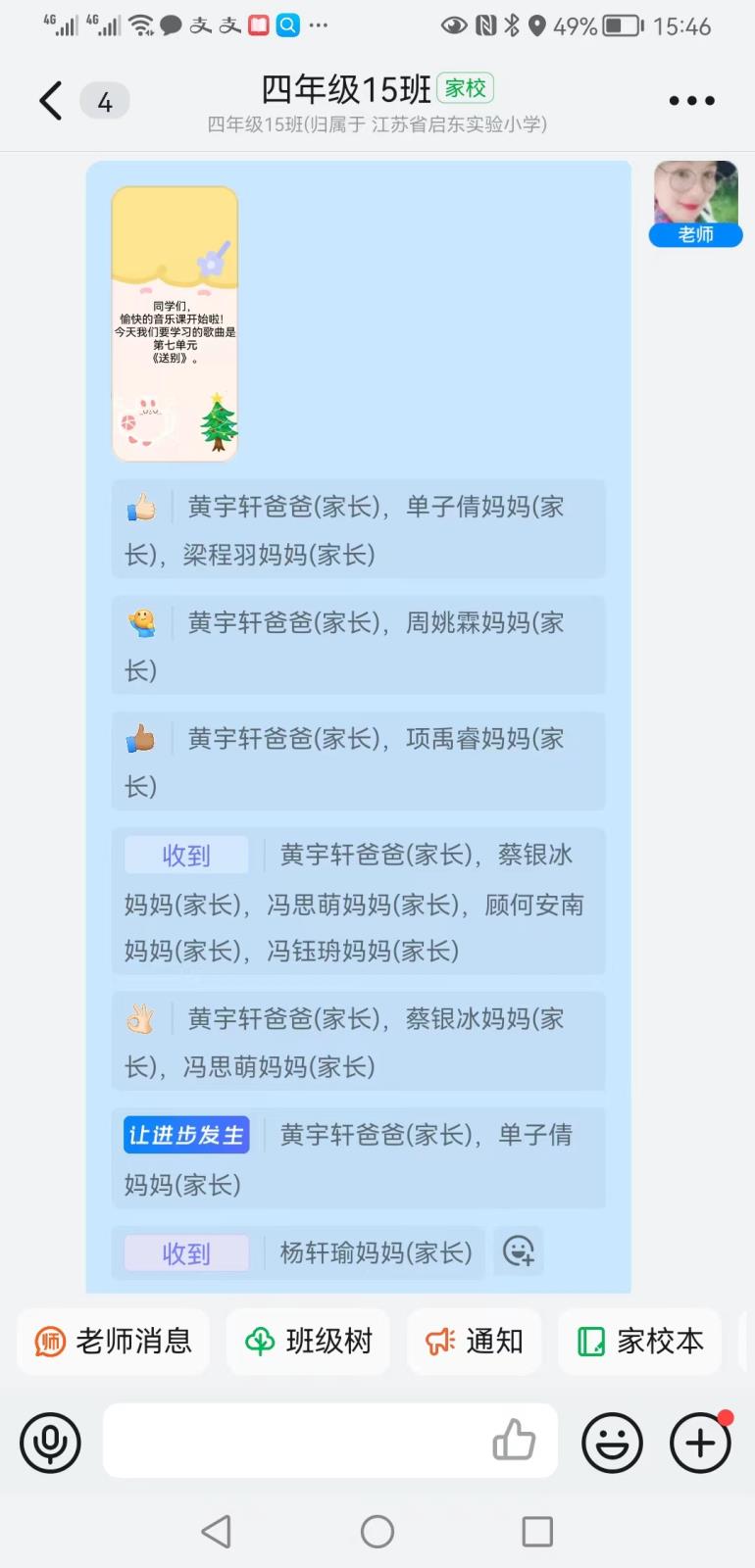The height and width of the screenshot is (1568, 755).
Task: Go back to the previous screen
Action: (51, 101)
